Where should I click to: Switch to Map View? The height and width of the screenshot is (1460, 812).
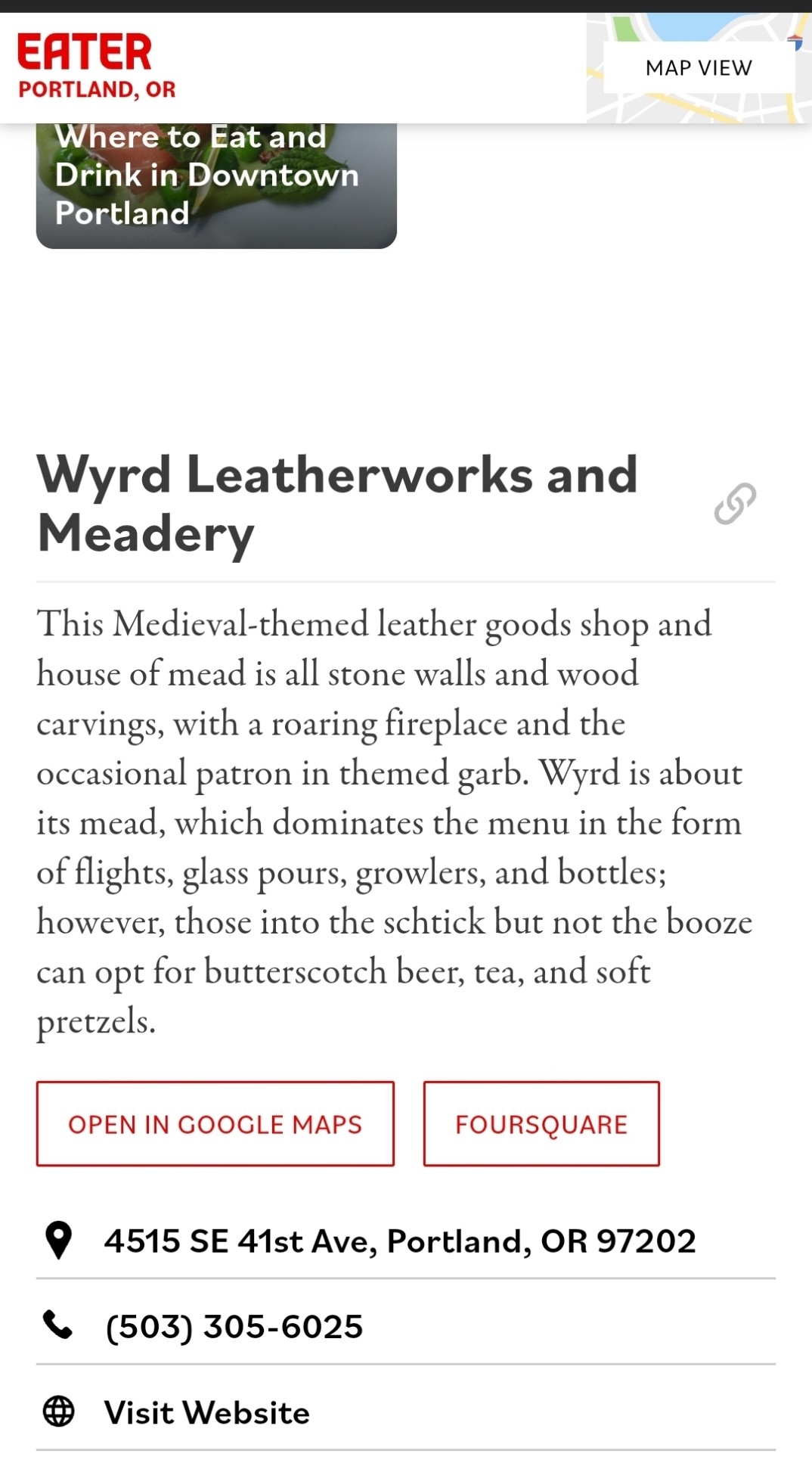[699, 68]
